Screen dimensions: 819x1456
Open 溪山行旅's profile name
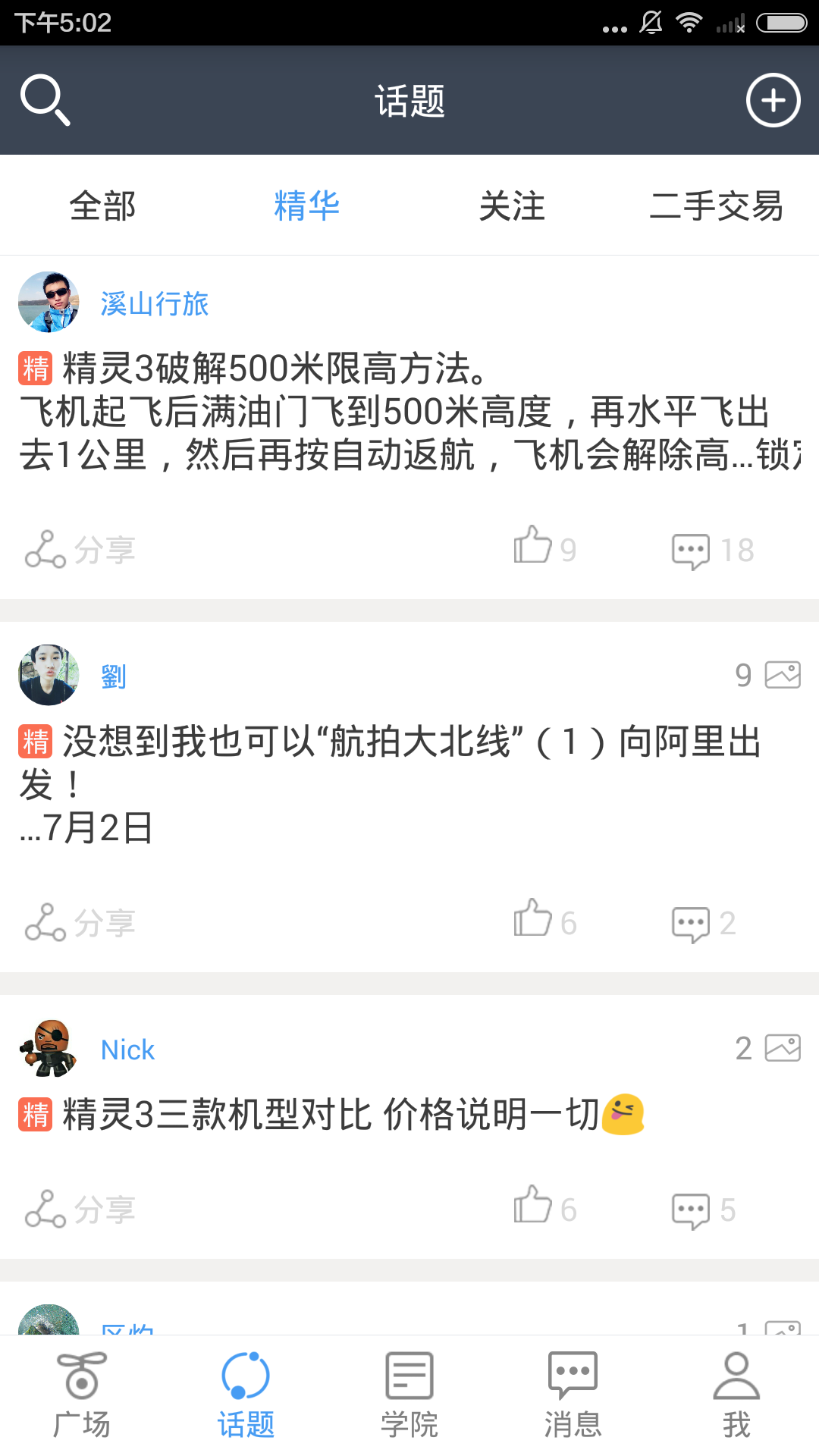click(x=155, y=303)
